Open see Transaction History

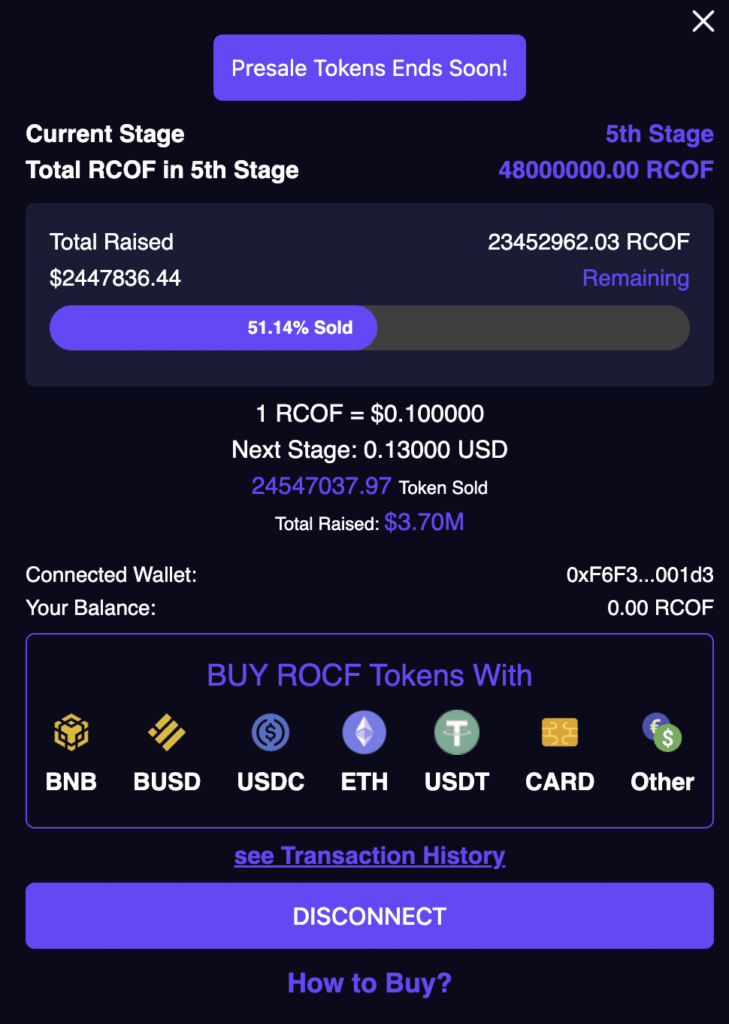369,856
